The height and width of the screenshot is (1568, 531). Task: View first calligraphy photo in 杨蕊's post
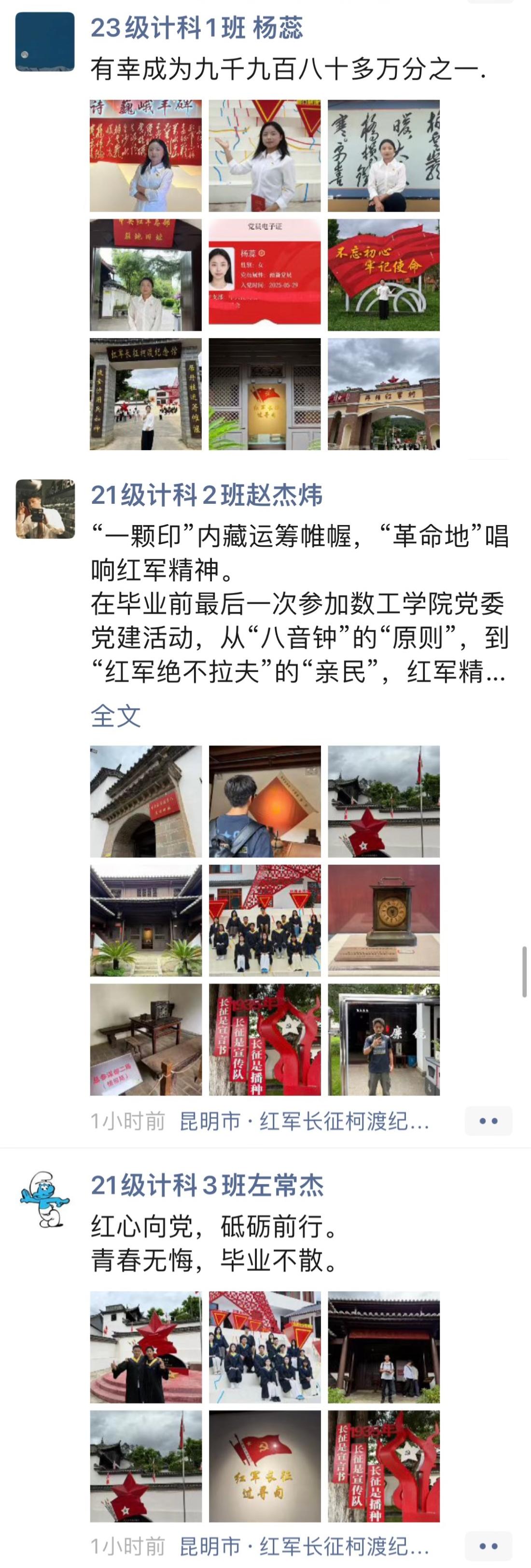point(146,156)
